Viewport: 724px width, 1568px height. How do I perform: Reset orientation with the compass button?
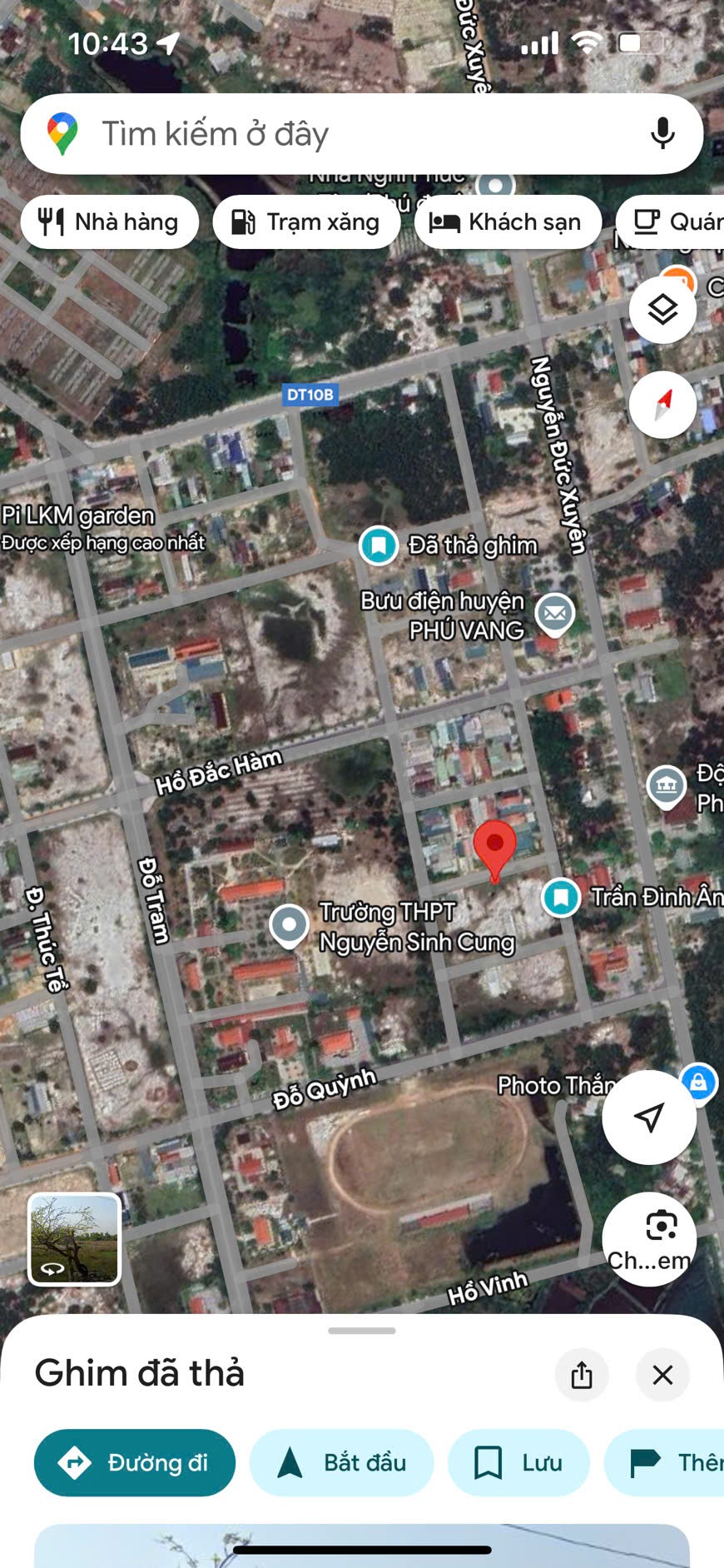(x=662, y=406)
